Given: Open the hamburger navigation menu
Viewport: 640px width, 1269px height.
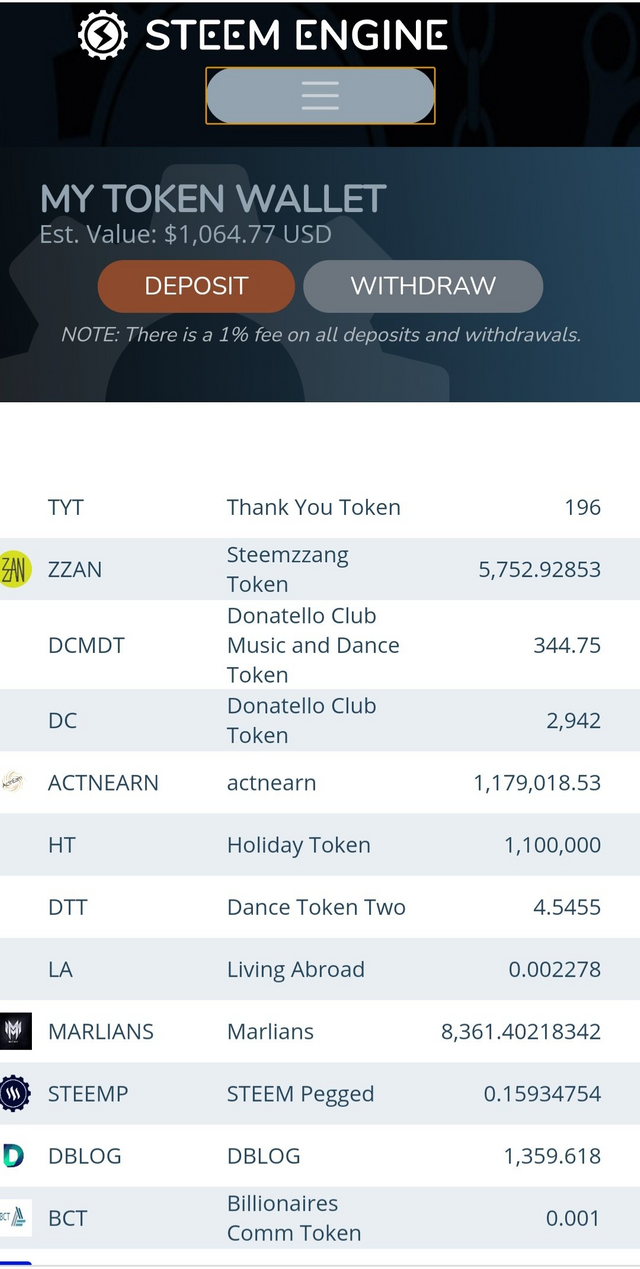Looking at the screenshot, I should 320,96.
